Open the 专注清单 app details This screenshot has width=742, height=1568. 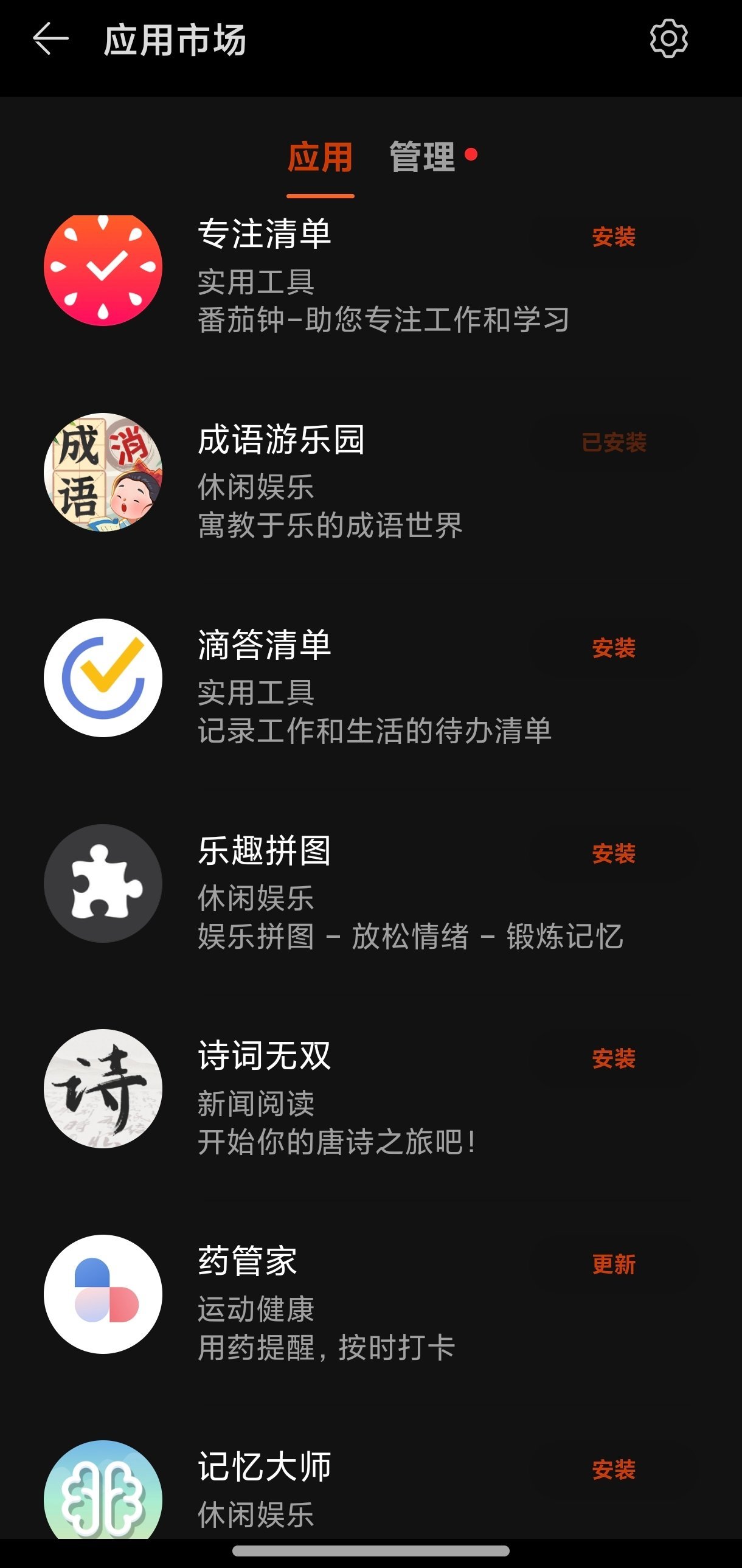click(x=264, y=234)
